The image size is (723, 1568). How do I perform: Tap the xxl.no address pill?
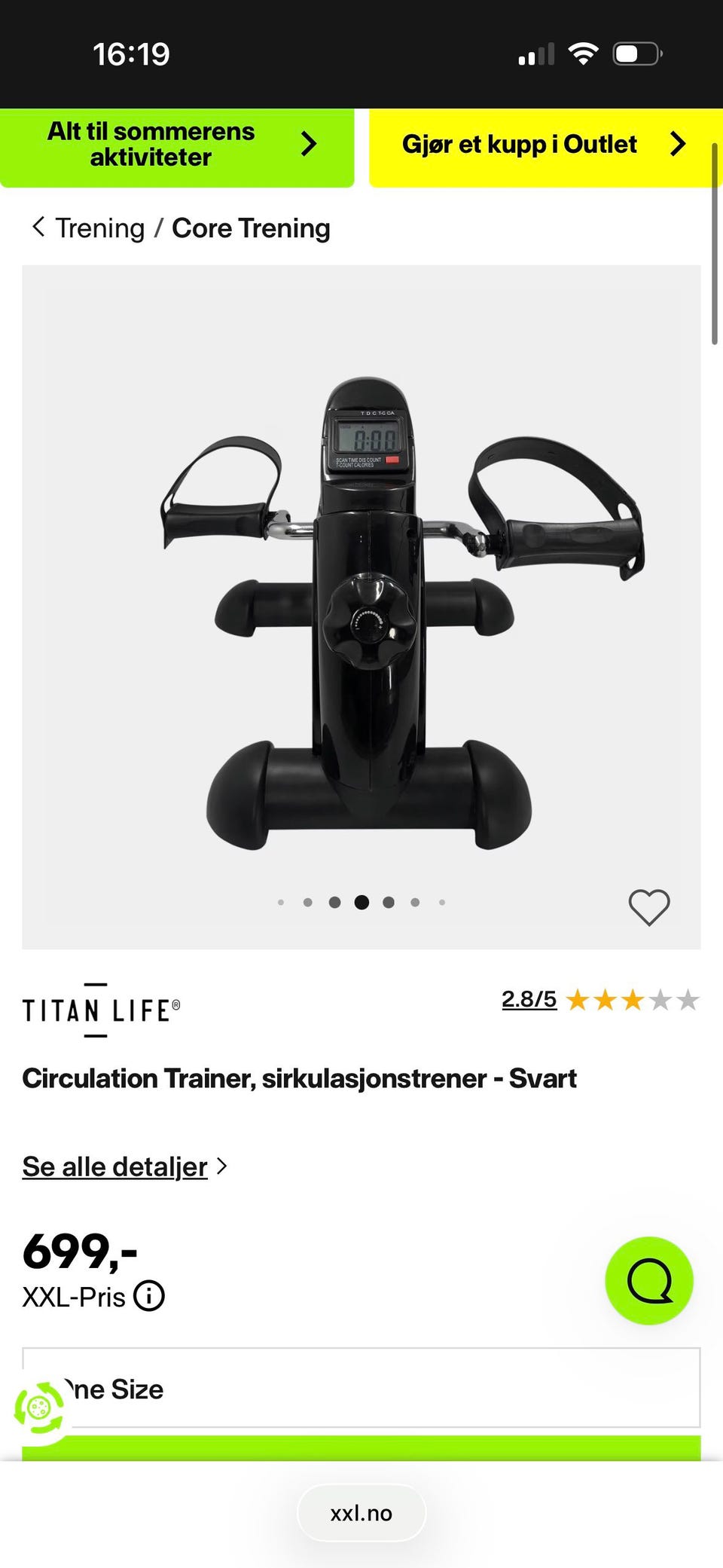pyautogui.click(x=361, y=1513)
